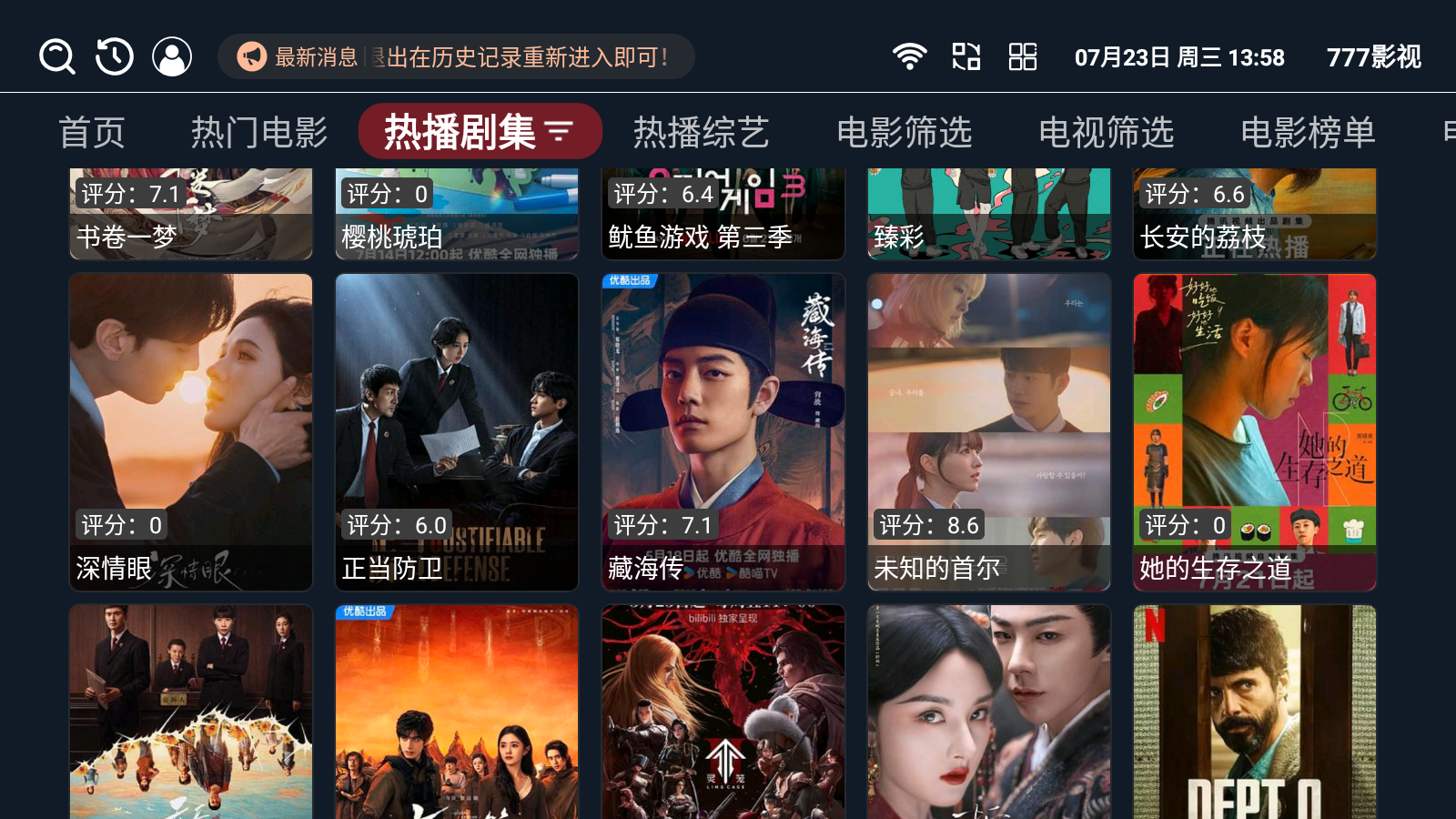This screenshot has width=1456, height=819.
Task: Open the grid apps icon
Action: pos(1023,56)
